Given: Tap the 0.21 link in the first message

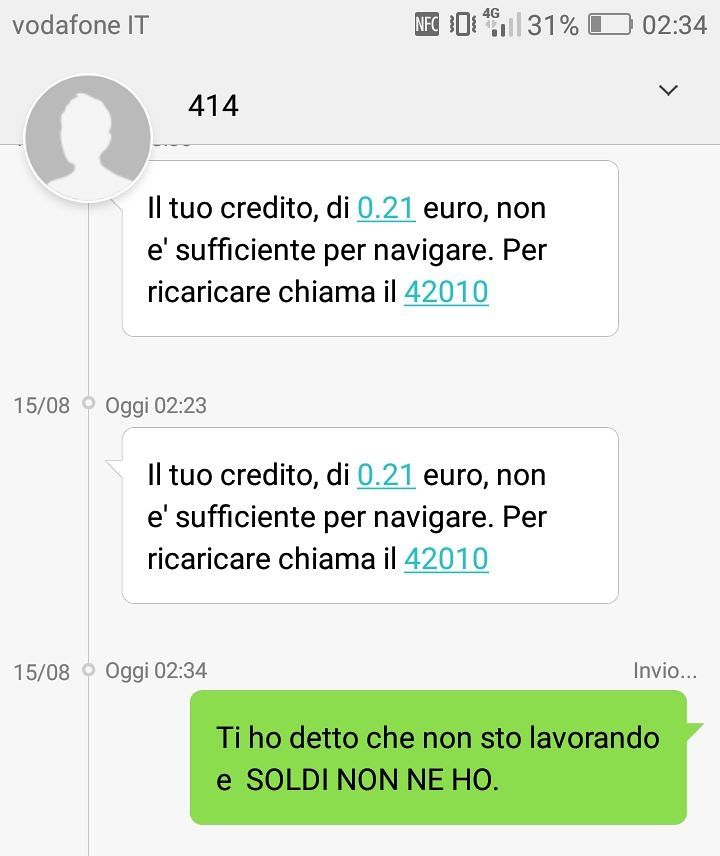Looking at the screenshot, I should click(386, 208).
